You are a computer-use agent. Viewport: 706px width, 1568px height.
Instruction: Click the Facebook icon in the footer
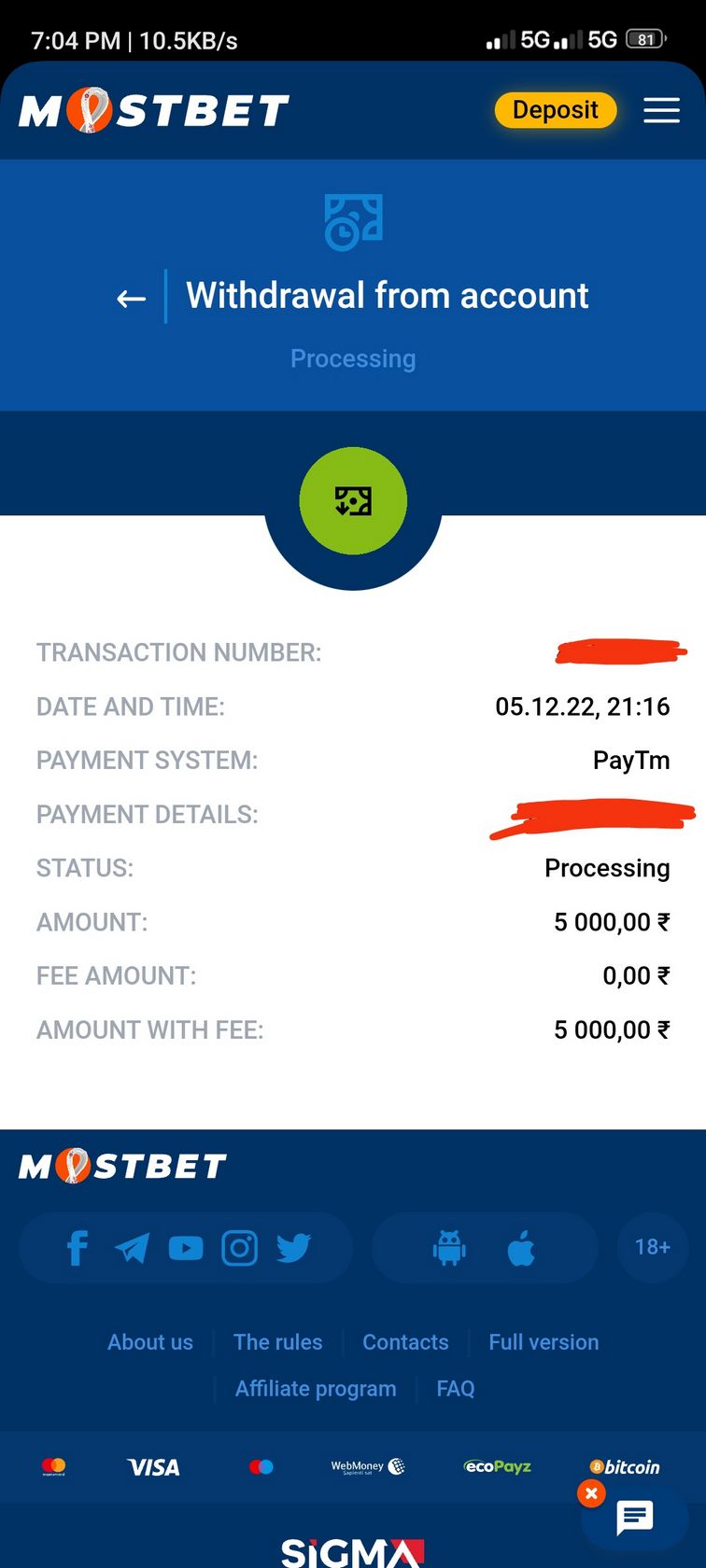click(x=78, y=1248)
